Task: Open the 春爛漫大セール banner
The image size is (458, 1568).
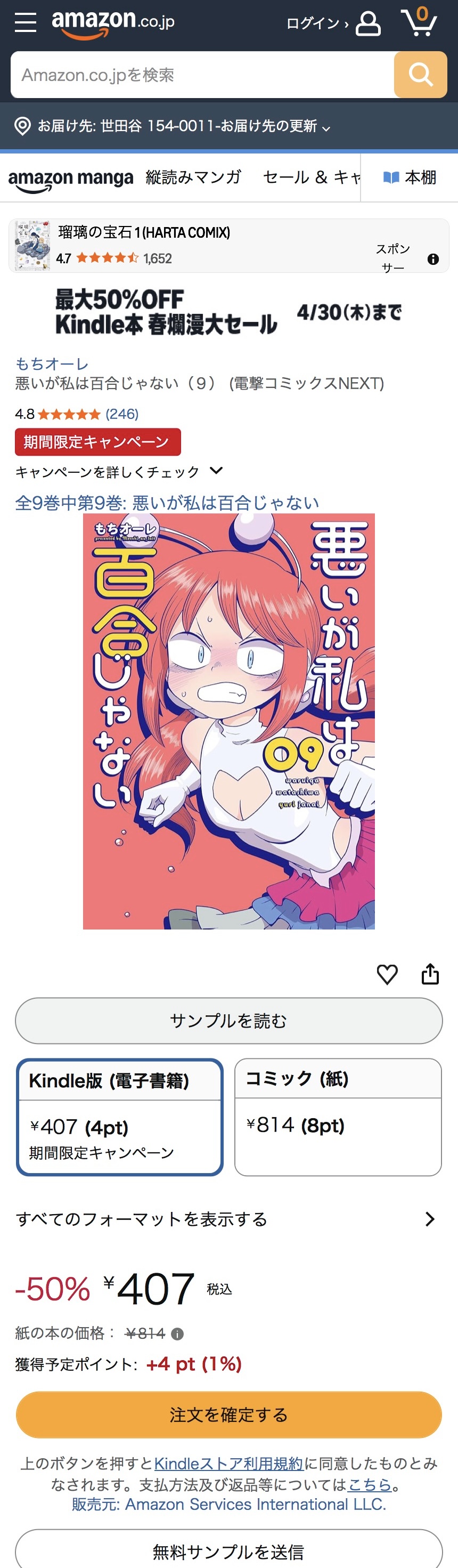Action: [228, 312]
